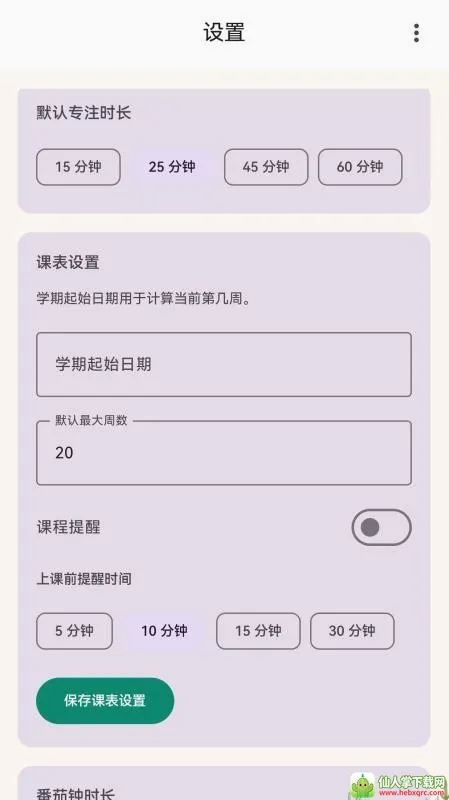Tap 保存课表设置 button
Viewport: 449px width, 800px height.
click(x=105, y=701)
